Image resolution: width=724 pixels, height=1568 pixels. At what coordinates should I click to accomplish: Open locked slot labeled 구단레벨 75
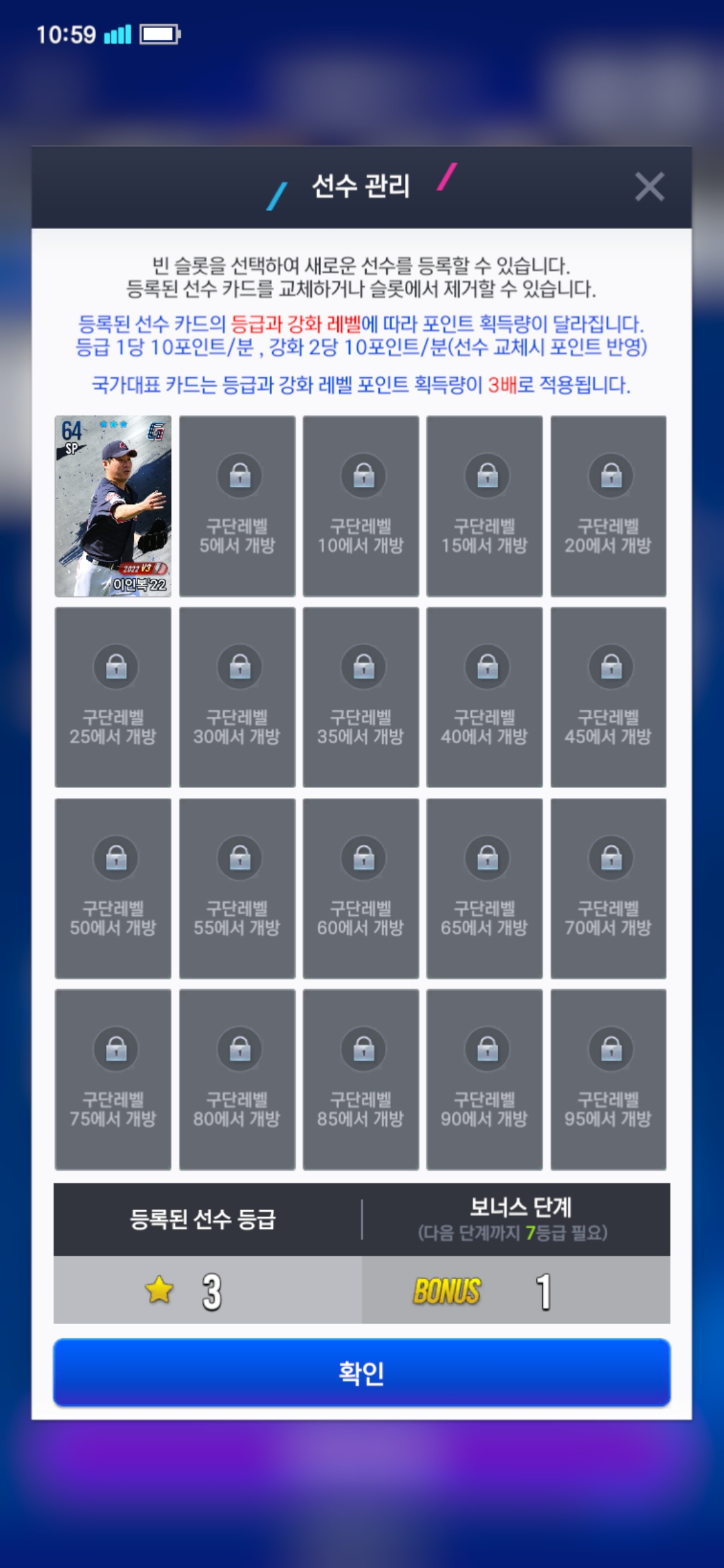(x=113, y=1079)
